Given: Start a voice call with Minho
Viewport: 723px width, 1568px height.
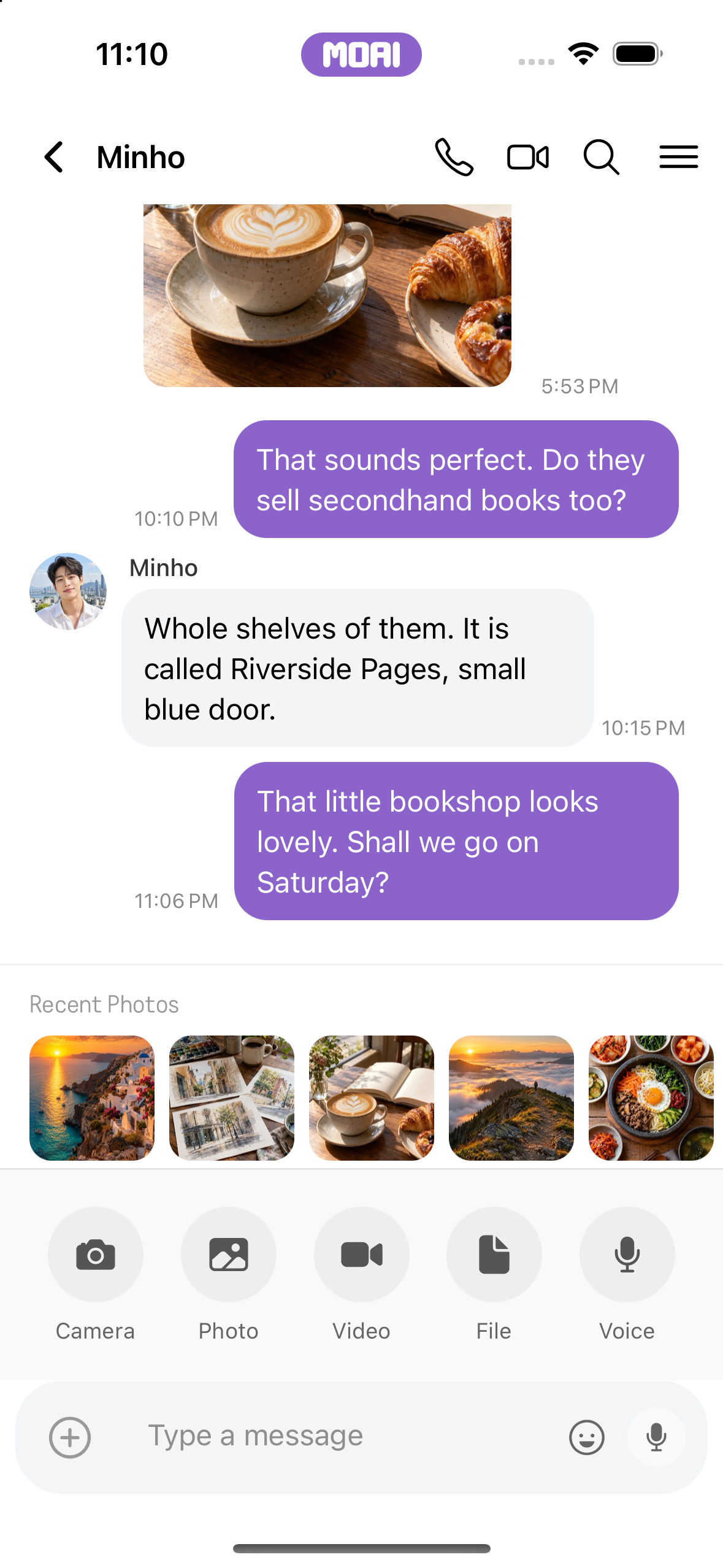Looking at the screenshot, I should (454, 157).
